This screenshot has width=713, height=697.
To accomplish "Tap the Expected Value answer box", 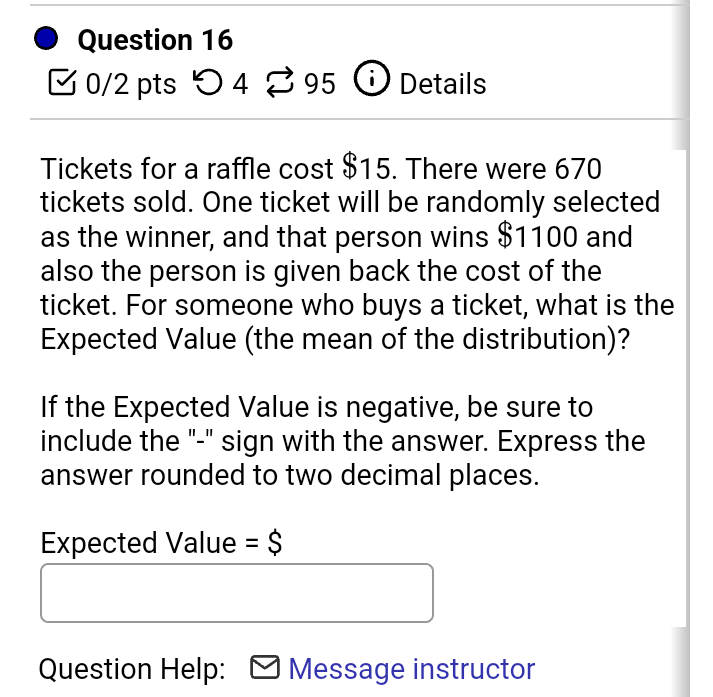I will coord(237,593).
